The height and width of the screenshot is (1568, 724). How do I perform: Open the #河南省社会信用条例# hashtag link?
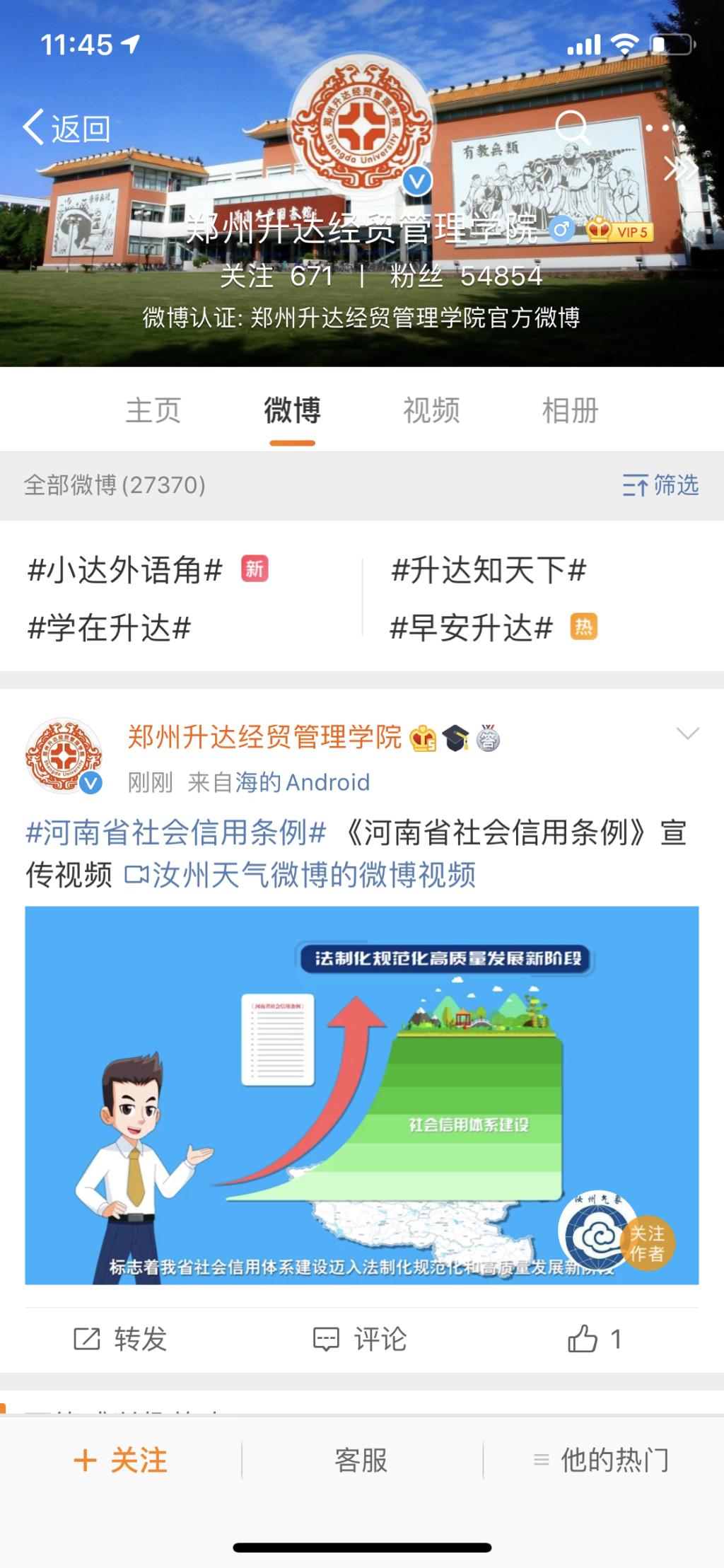176,832
